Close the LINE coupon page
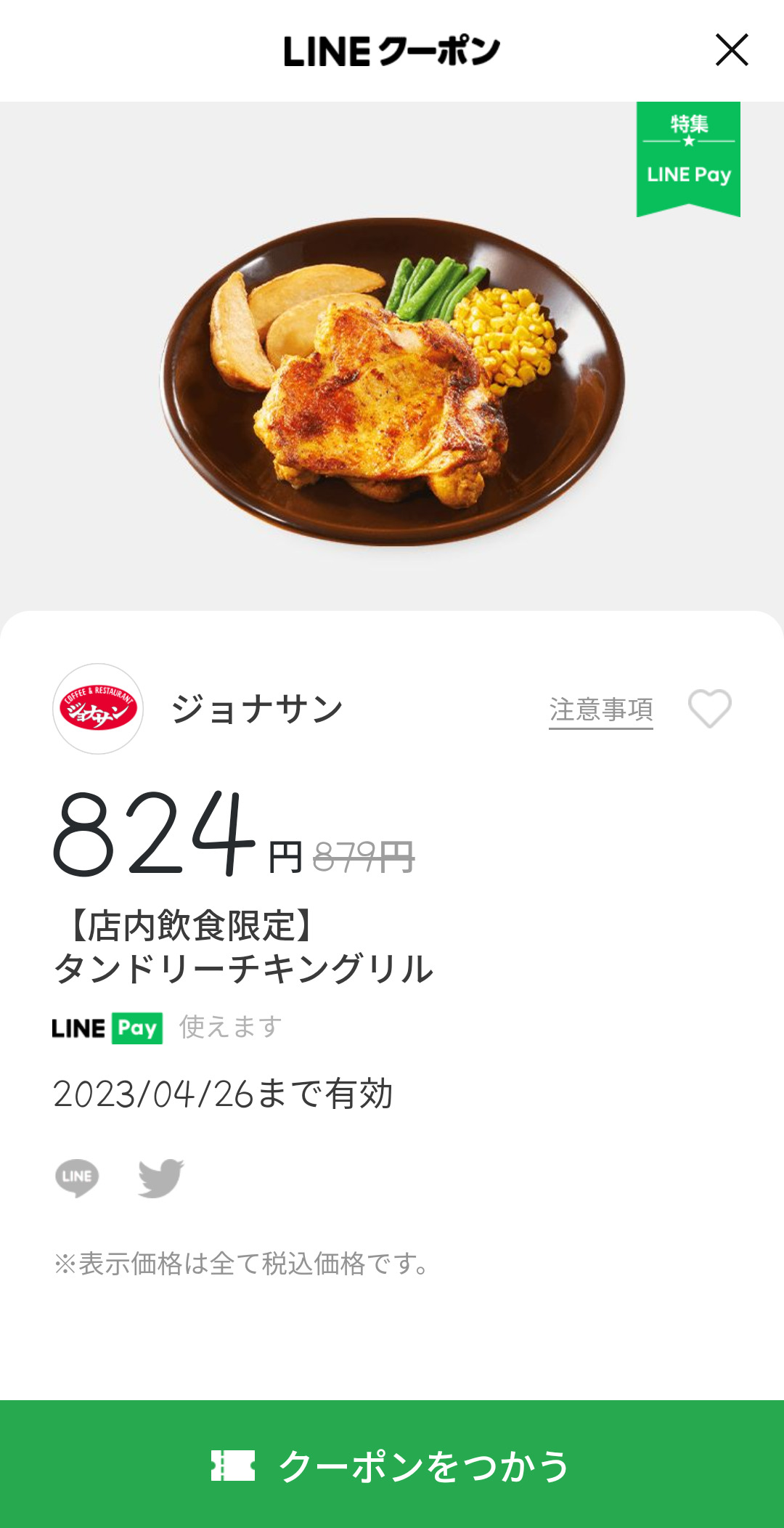 click(732, 50)
